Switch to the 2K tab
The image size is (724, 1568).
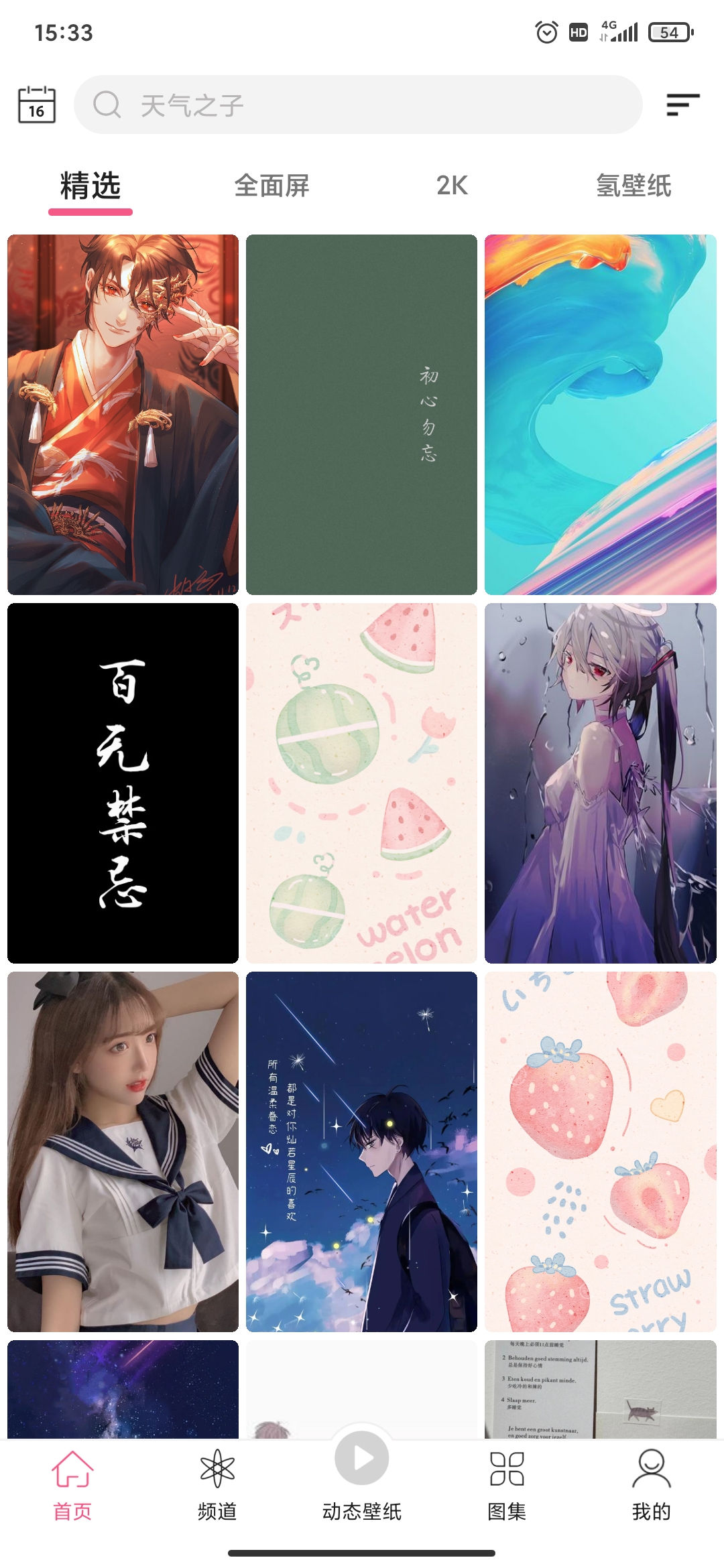[452, 186]
